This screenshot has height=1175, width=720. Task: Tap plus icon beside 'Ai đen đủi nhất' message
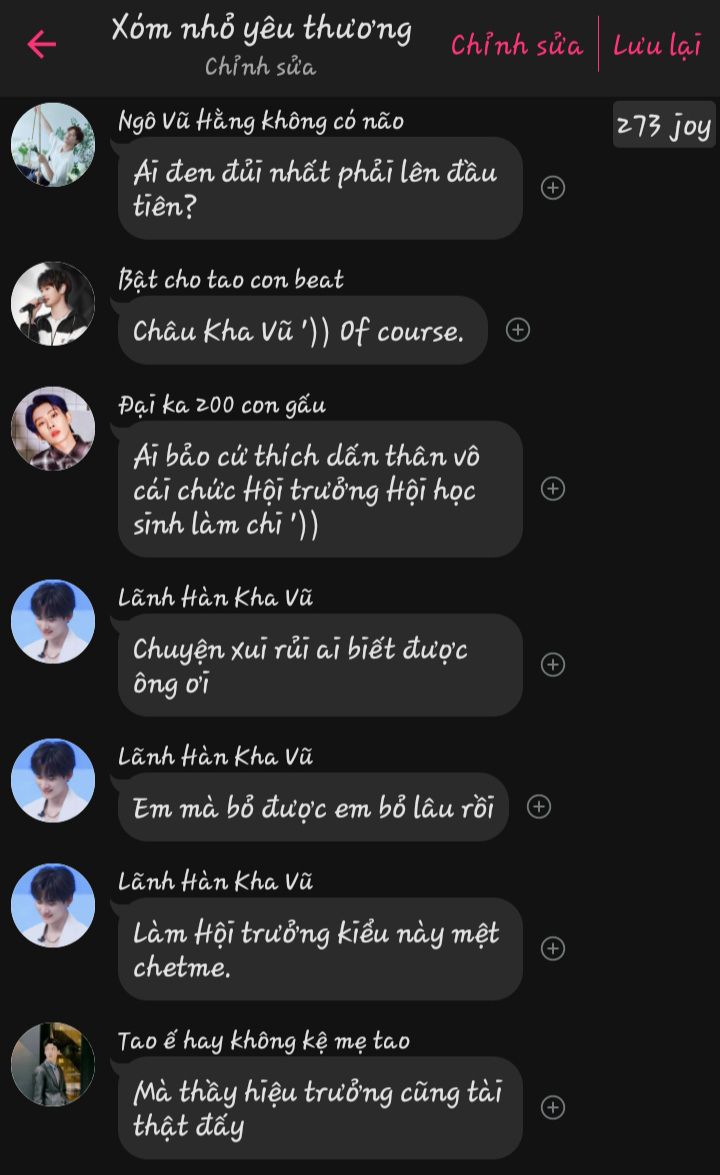553,188
